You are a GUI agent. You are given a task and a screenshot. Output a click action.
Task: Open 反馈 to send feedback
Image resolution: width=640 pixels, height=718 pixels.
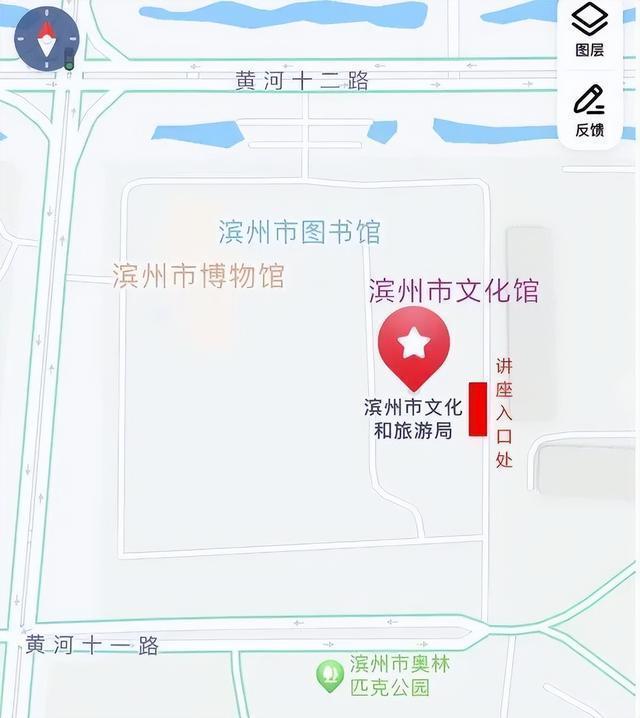[590, 110]
